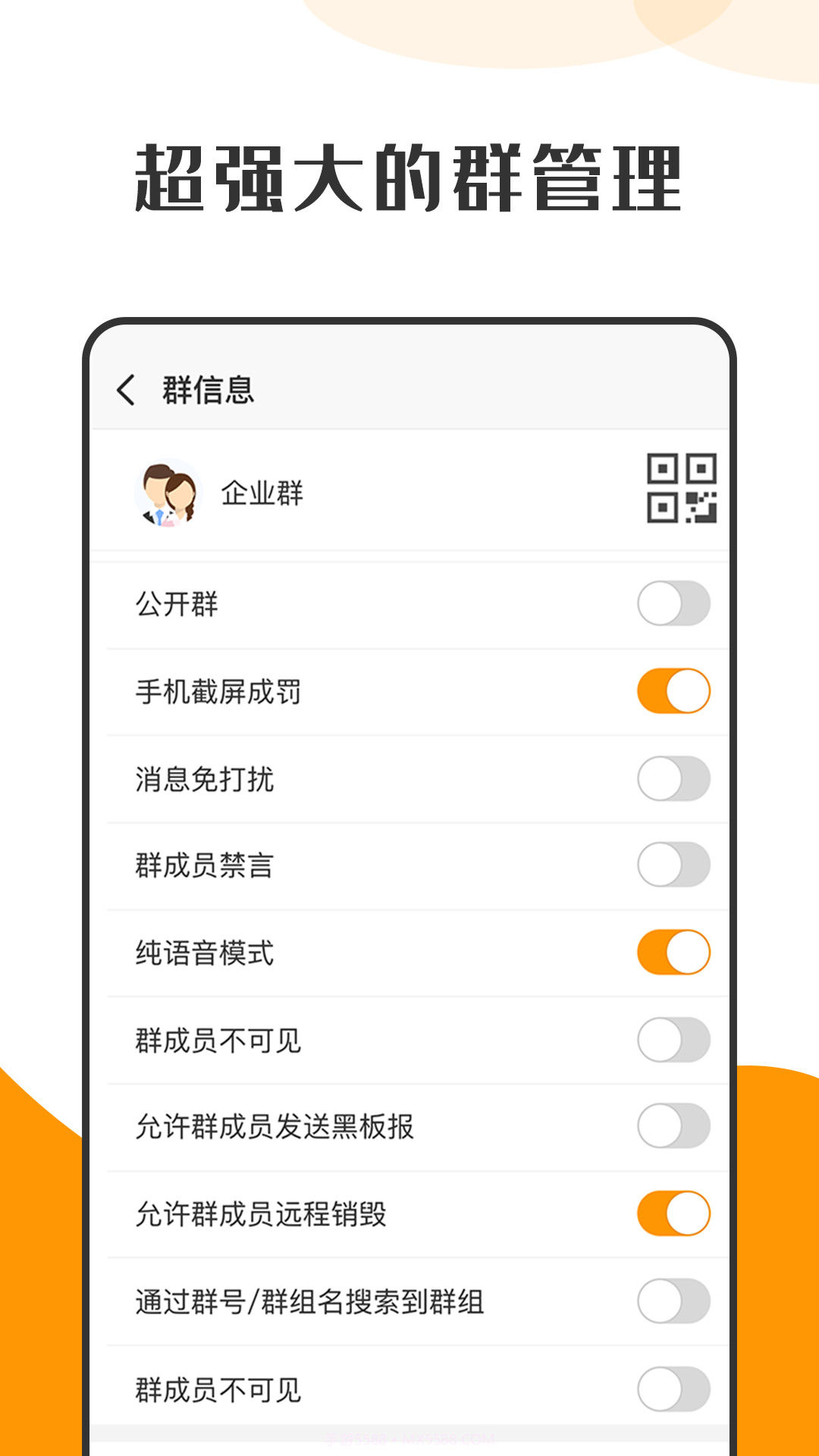Turn off 纯语音模式
Screen dimensions: 819x1456
tap(673, 950)
